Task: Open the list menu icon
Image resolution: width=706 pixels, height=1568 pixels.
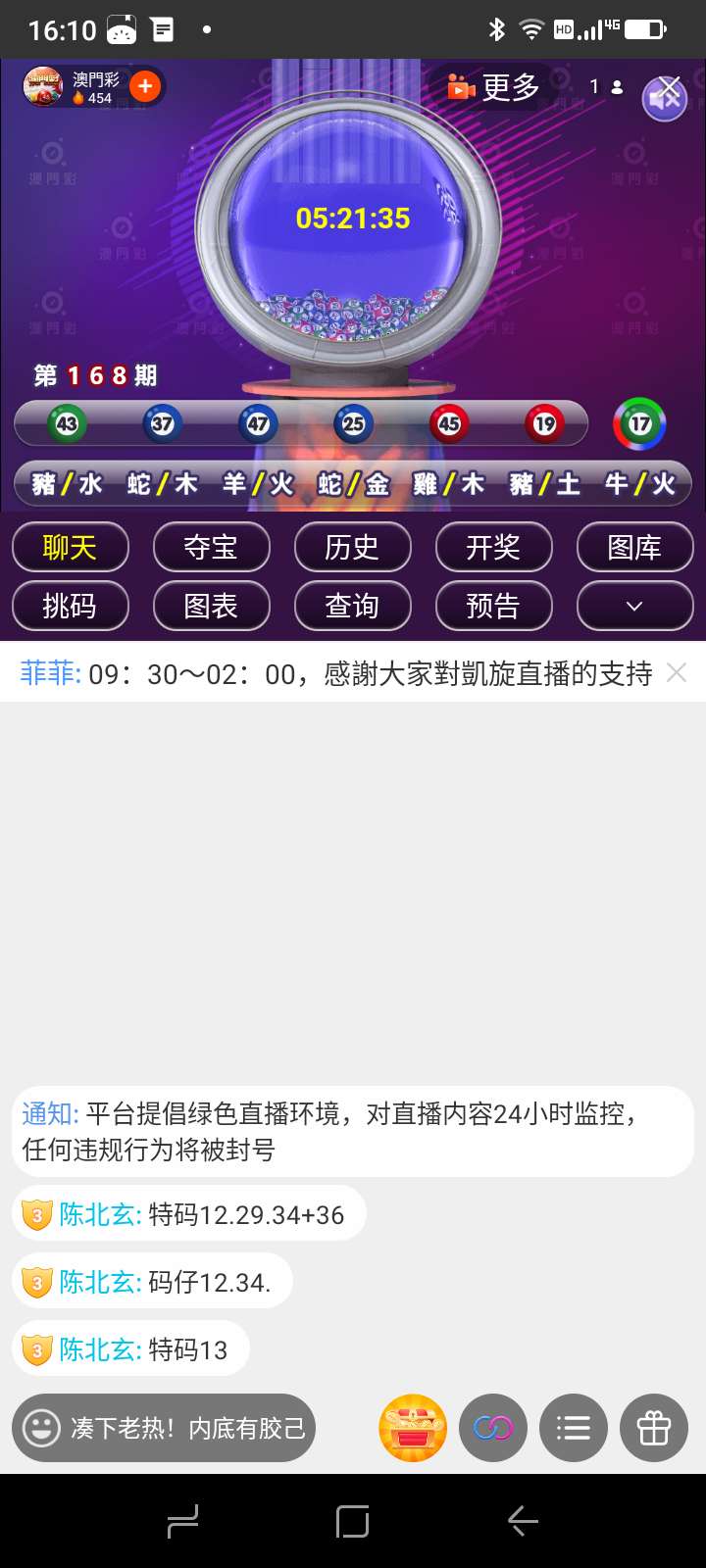Action: point(574,1428)
